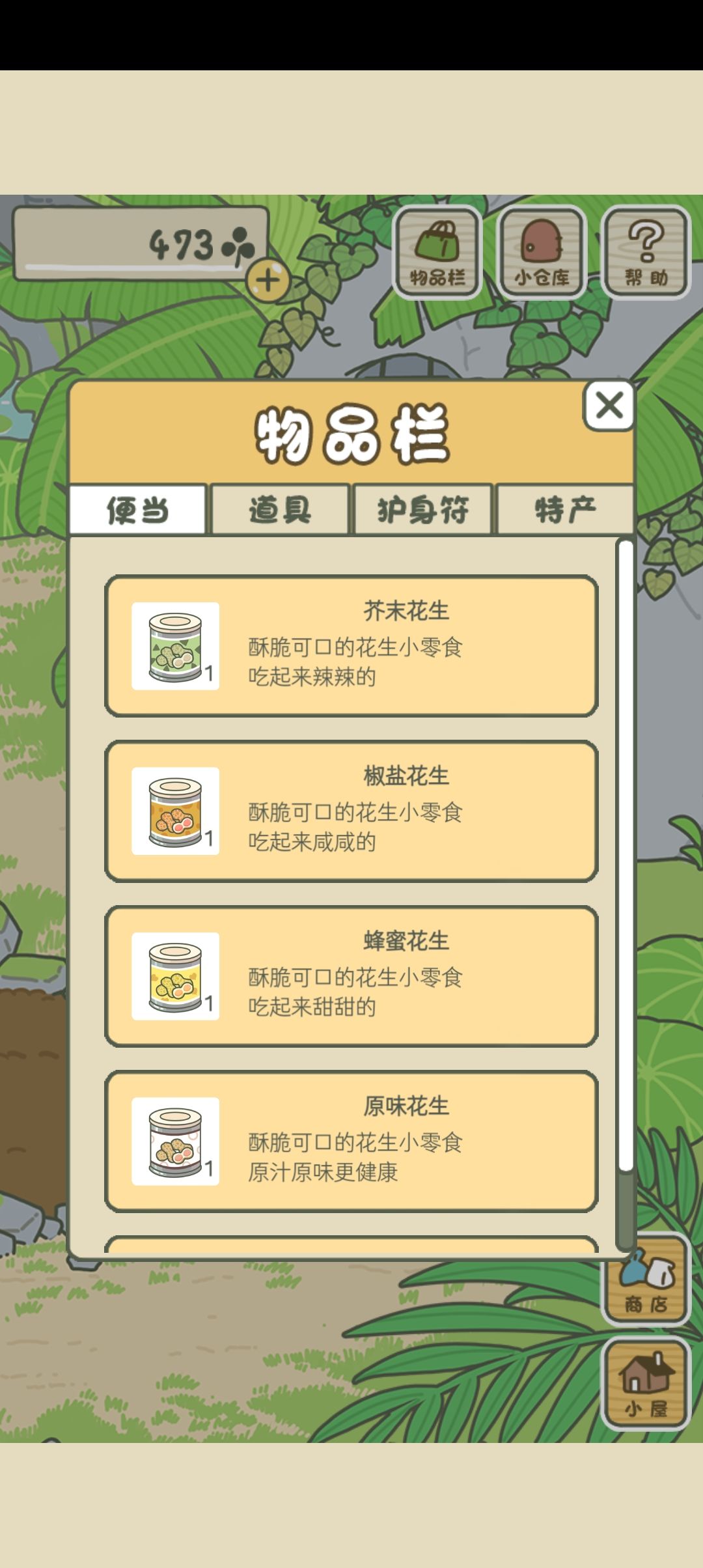Switch to the 道具 tab
The image size is (703, 1568).
coord(281,511)
